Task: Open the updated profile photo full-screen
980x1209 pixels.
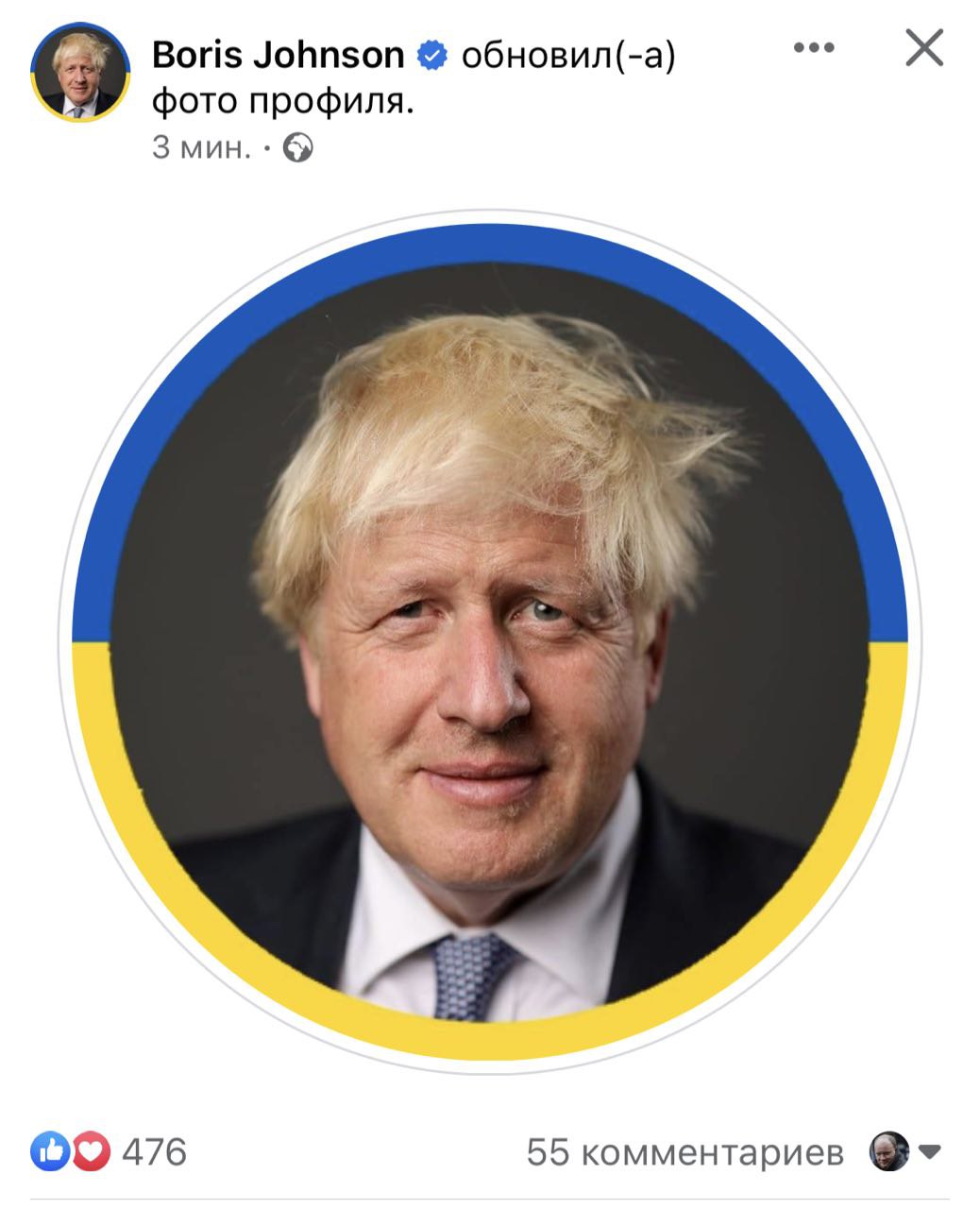Action: pyautogui.click(x=489, y=642)
